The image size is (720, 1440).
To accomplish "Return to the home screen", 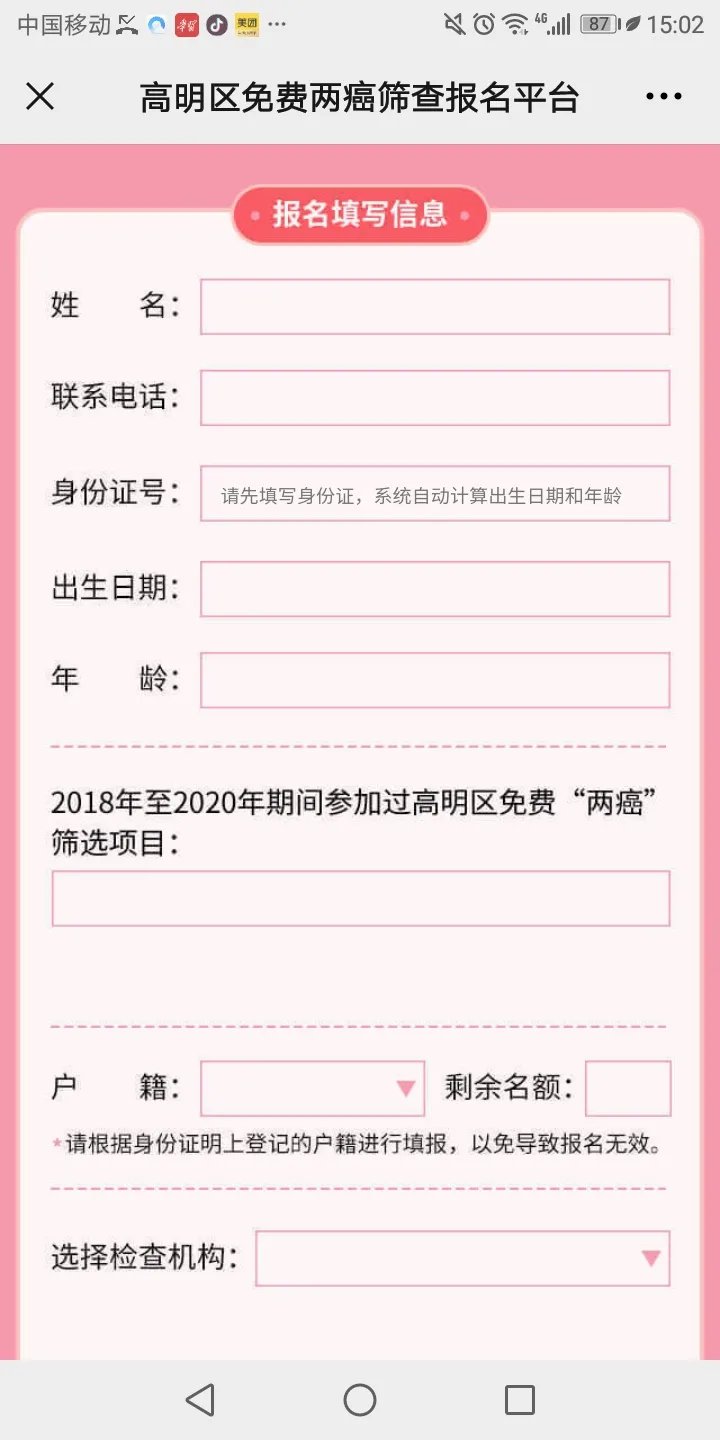I will tap(360, 1400).
